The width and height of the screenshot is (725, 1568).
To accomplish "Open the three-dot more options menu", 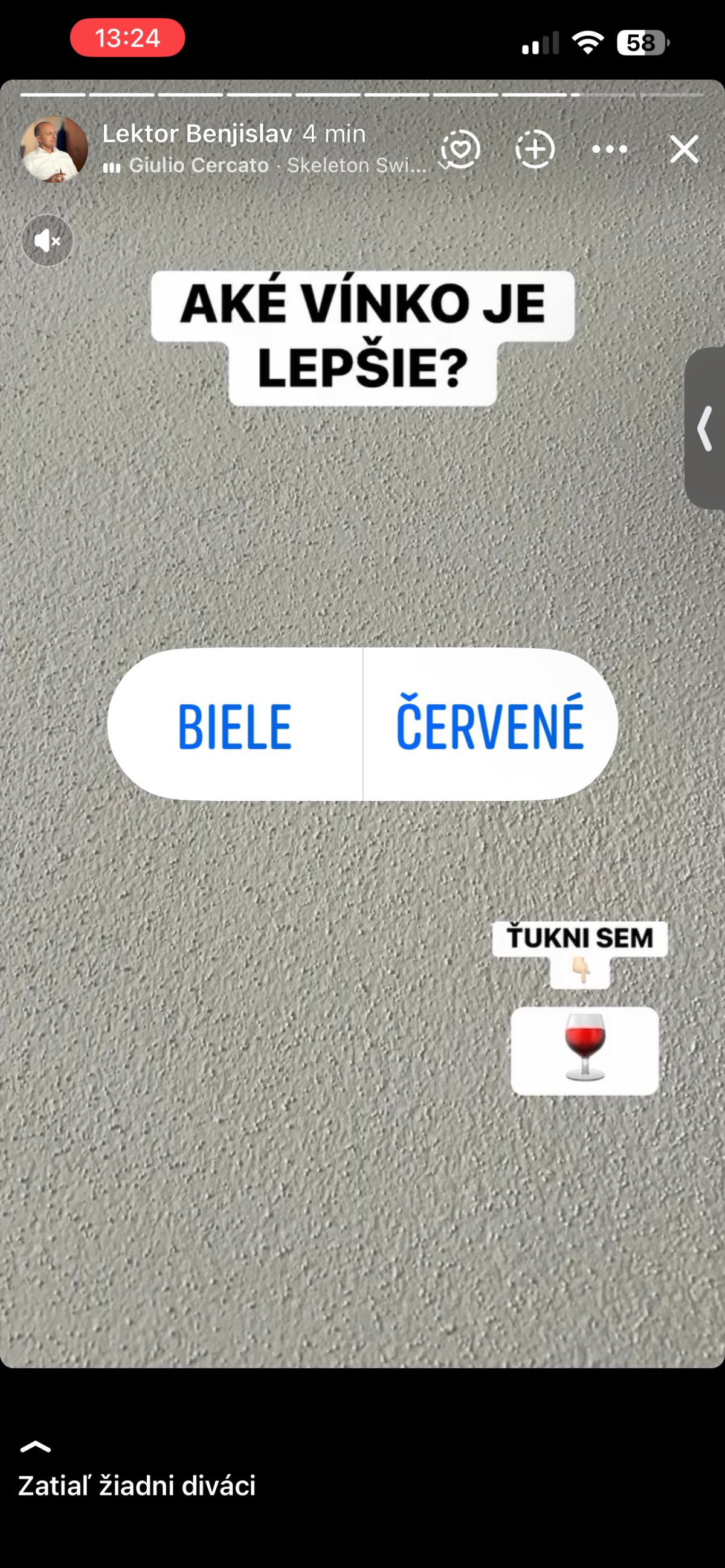I will (x=610, y=149).
